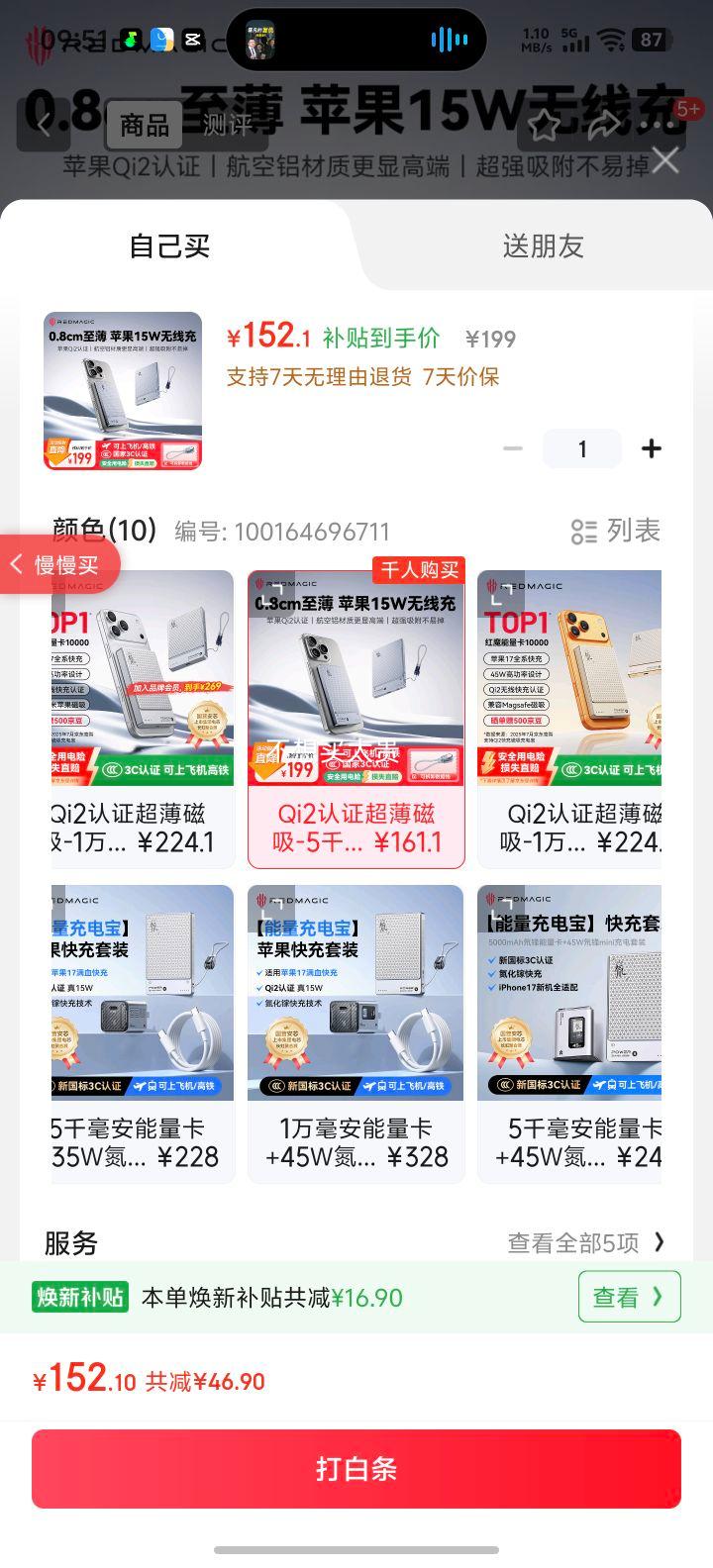Increase quantity with the plus stepper
713x1568 pixels.
(652, 448)
